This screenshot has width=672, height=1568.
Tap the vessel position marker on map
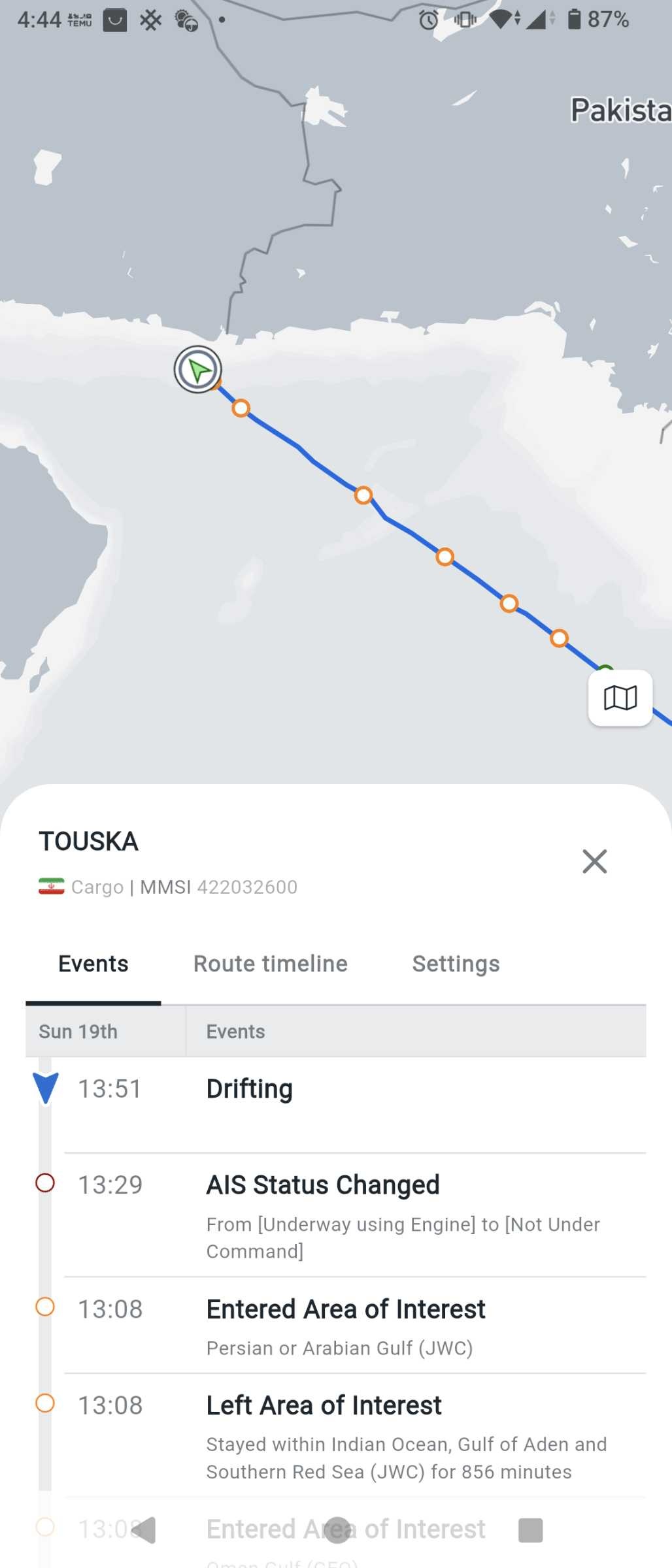click(x=197, y=370)
